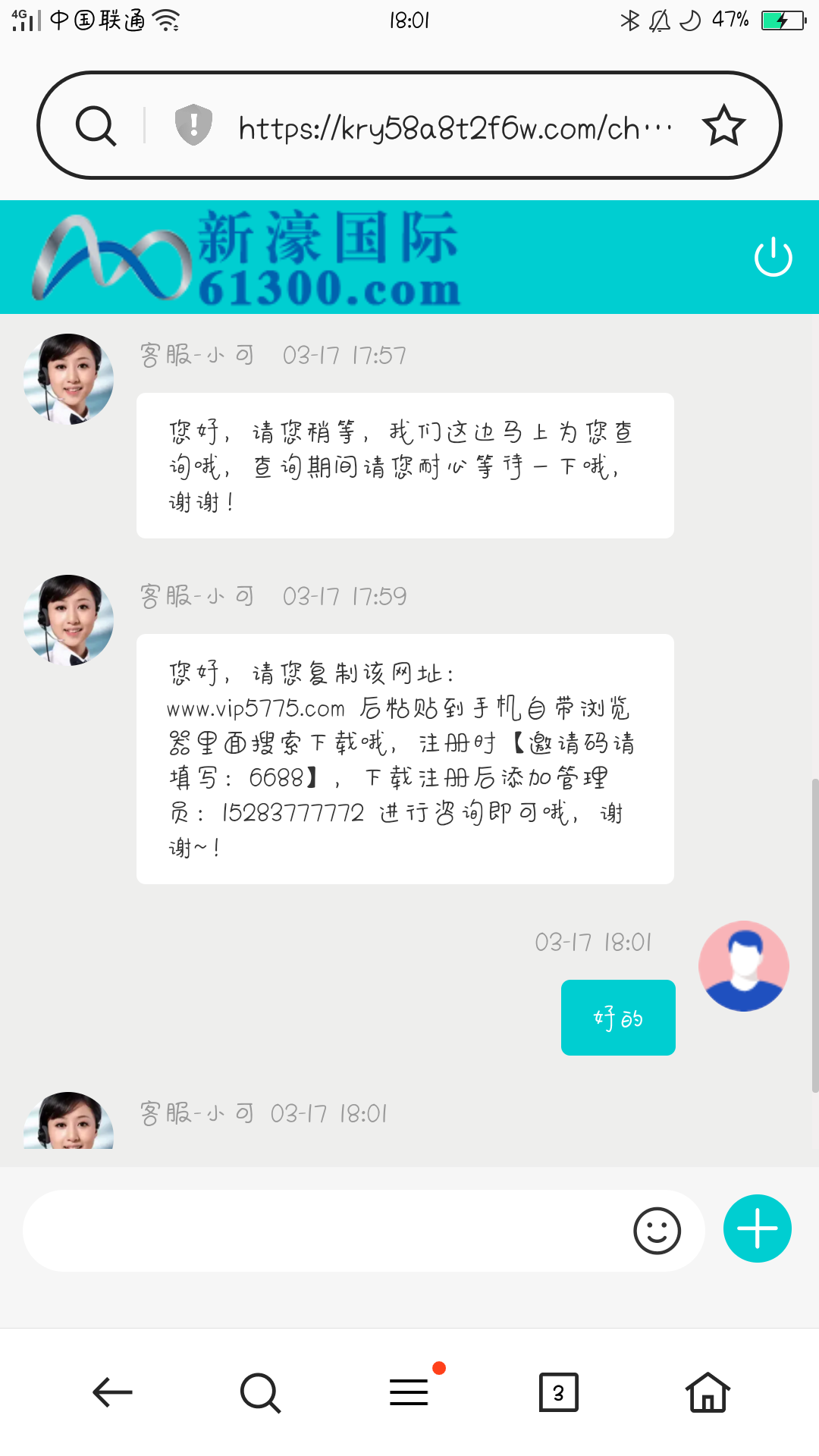Tap the site security shield icon

(x=192, y=124)
